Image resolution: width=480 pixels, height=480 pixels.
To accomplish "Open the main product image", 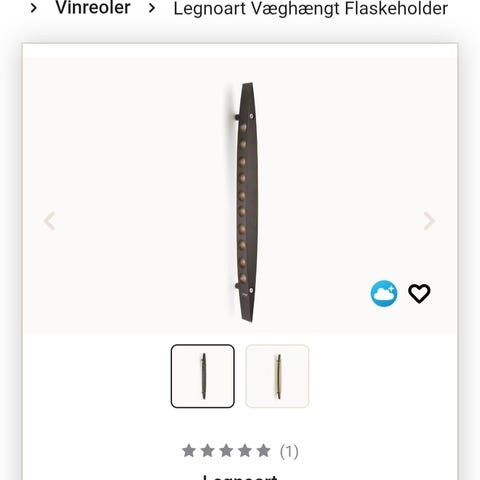I will pyautogui.click(x=246, y=202).
